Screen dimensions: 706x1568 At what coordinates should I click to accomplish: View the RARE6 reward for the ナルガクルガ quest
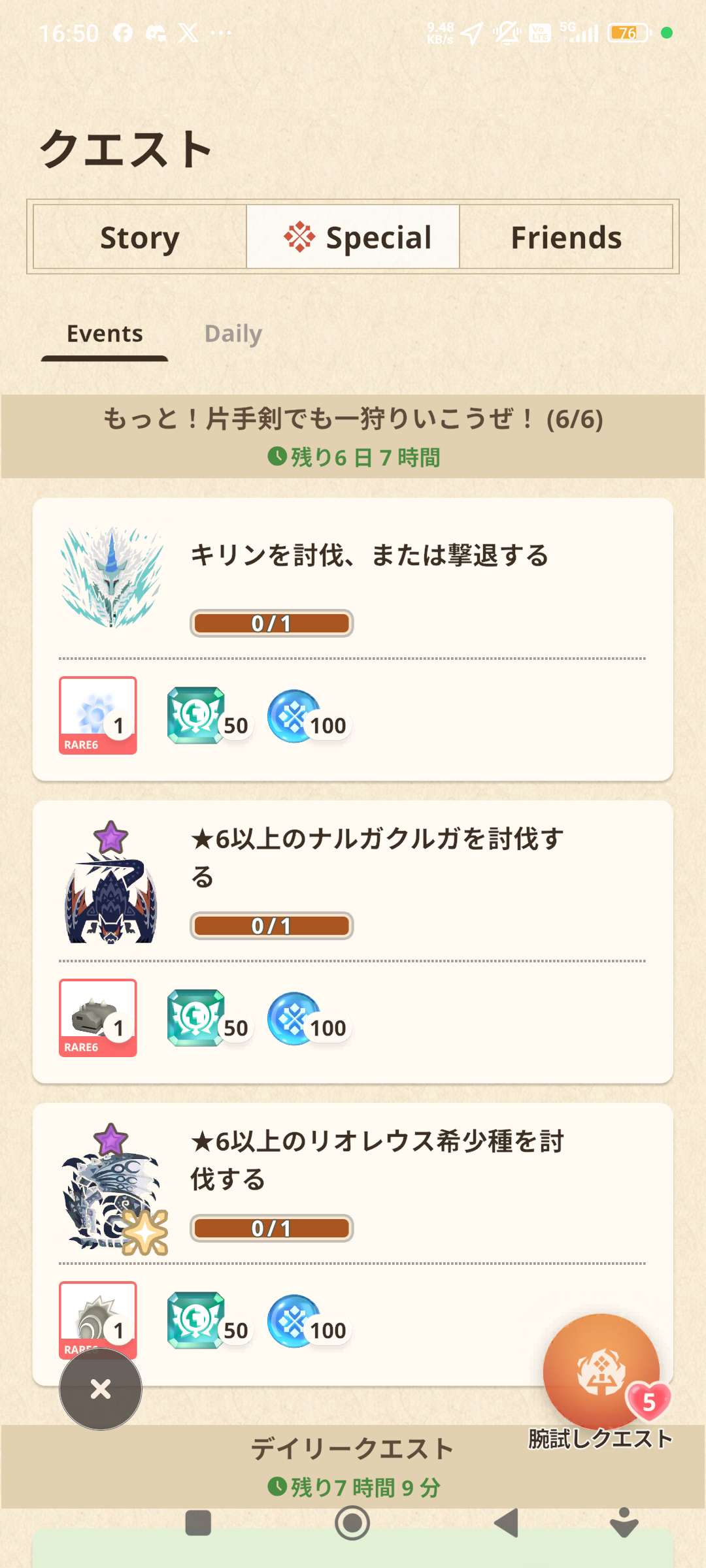click(98, 1018)
